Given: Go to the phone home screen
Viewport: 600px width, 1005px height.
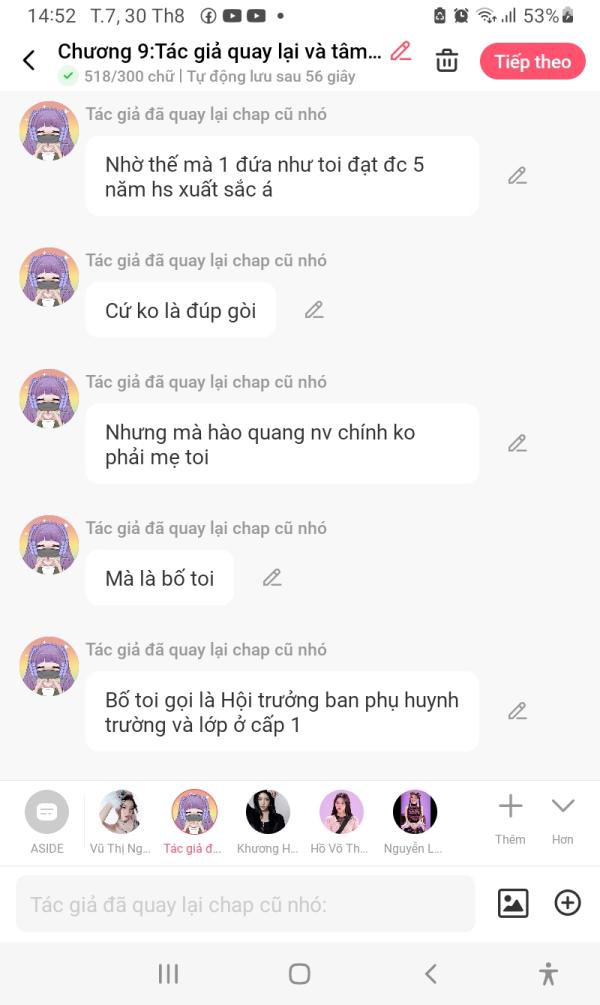Looking at the screenshot, I should pos(299,974).
